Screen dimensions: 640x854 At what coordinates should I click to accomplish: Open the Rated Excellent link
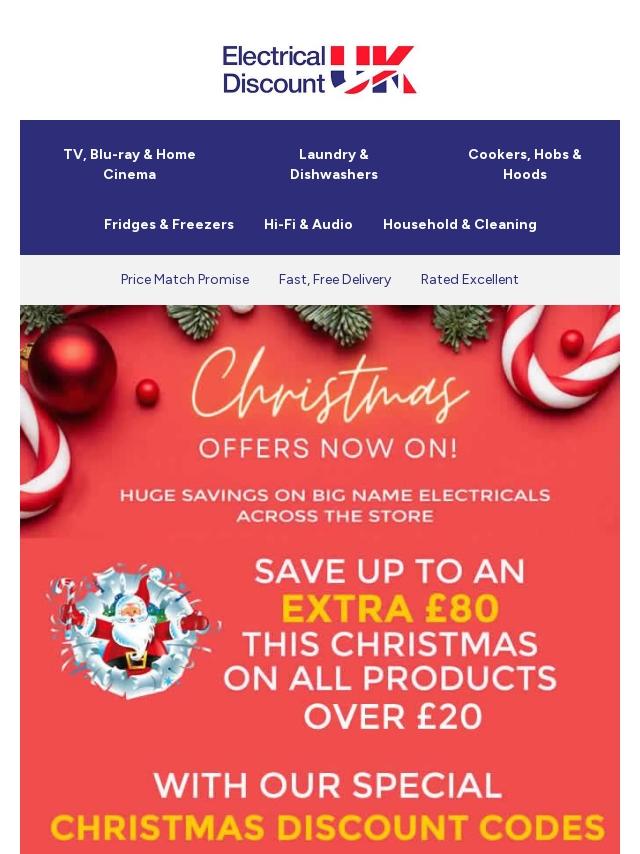click(x=470, y=279)
